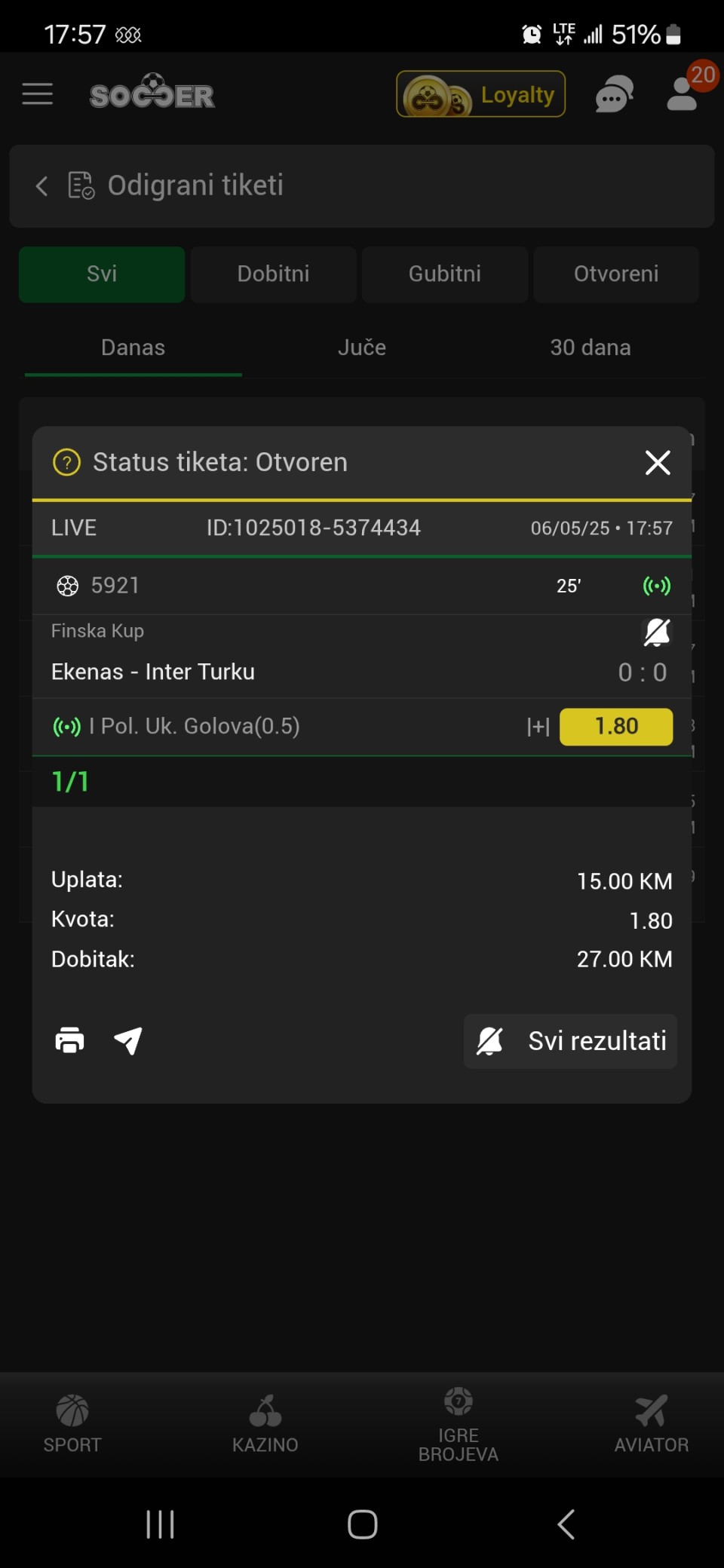Go back from Odigrani tiketi
This screenshot has width=724, height=1568.
pyautogui.click(x=42, y=185)
